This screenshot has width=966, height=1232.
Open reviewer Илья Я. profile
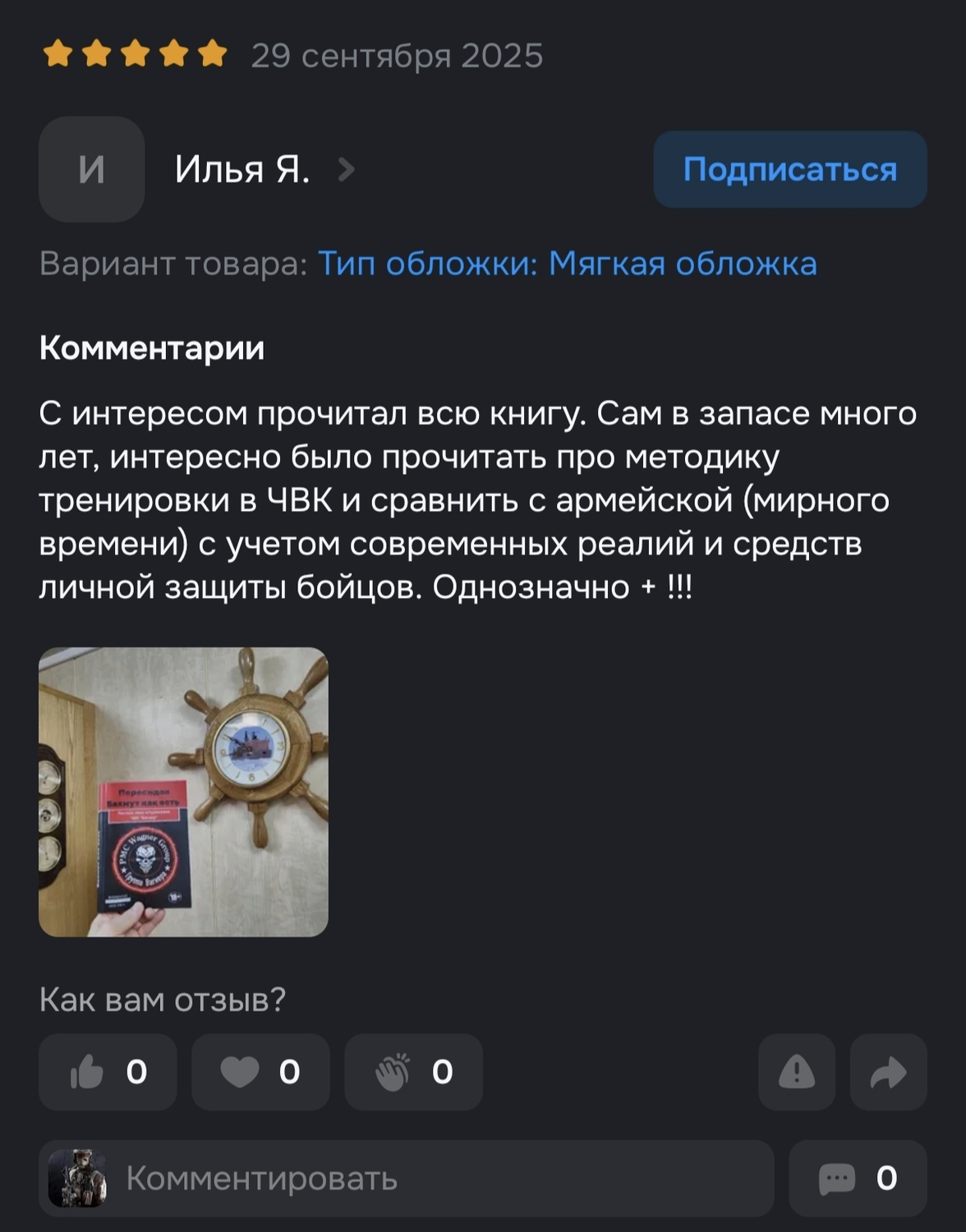click(x=242, y=170)
